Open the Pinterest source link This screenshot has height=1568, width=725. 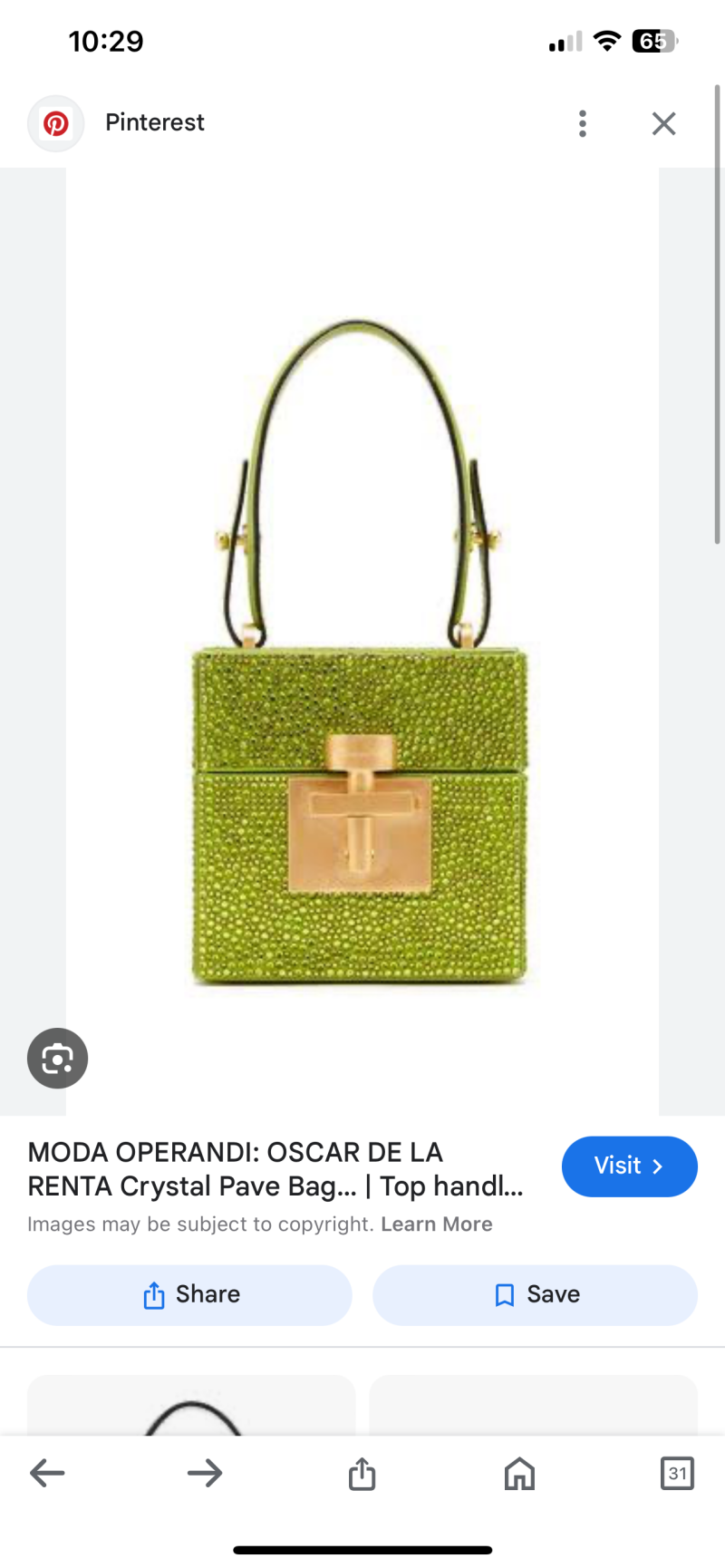(154, 122)
